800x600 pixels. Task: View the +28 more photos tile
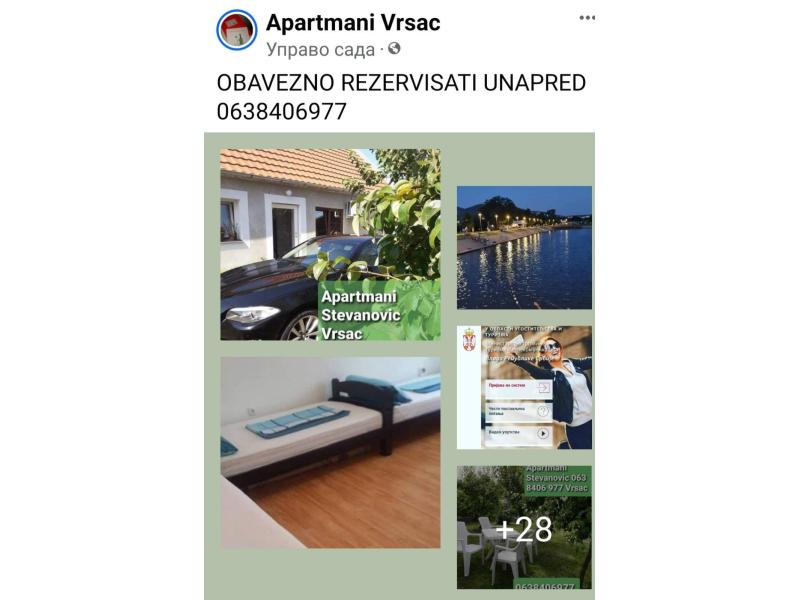point(524,528)
